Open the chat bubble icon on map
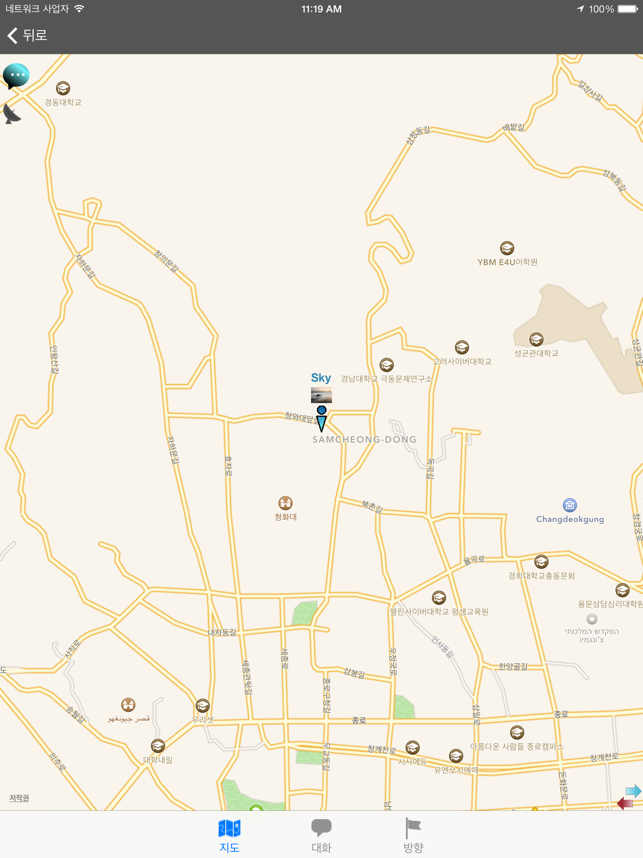Image resolution: width=643 pixels, height=858 pixels. tap(16, 75)
